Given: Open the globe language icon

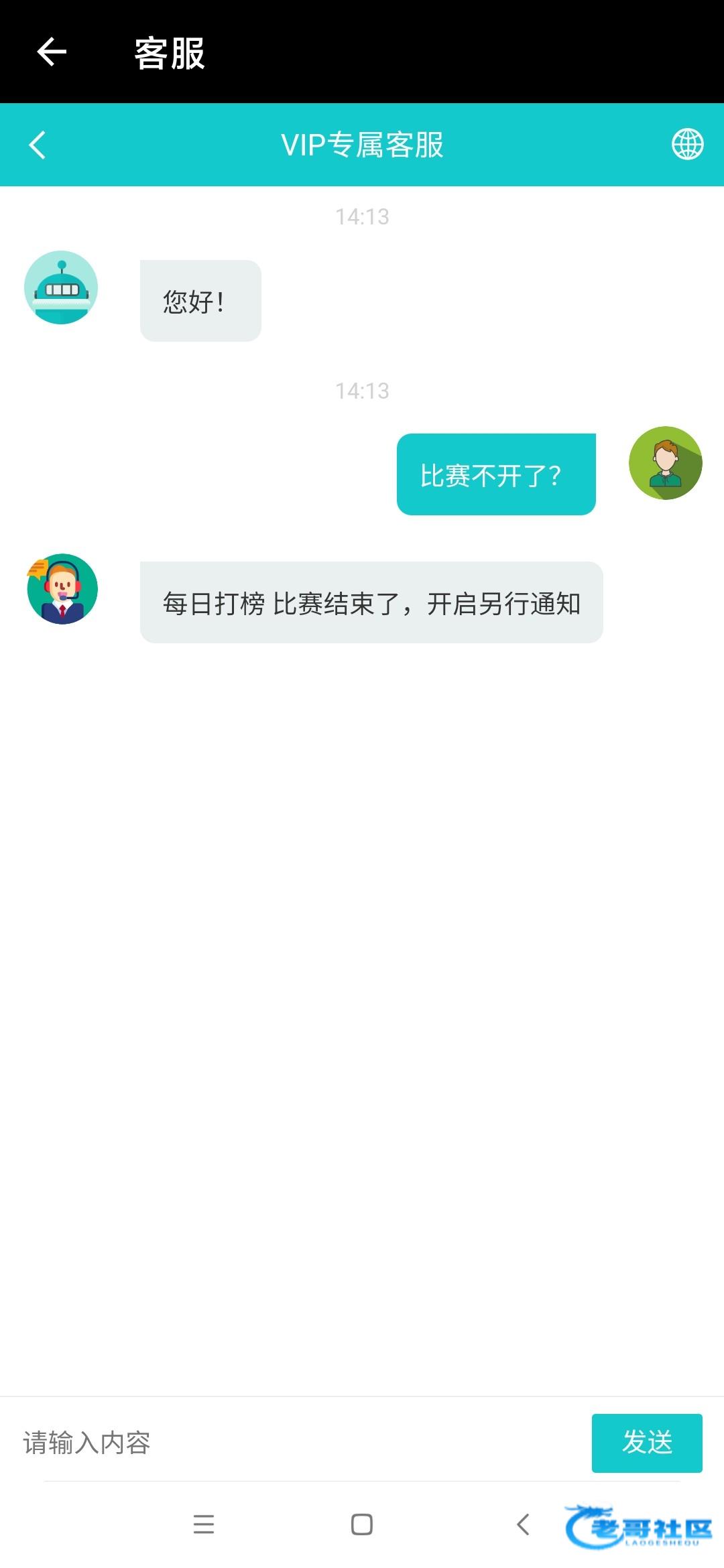Looking at the screenshot, I should (687, 144).
